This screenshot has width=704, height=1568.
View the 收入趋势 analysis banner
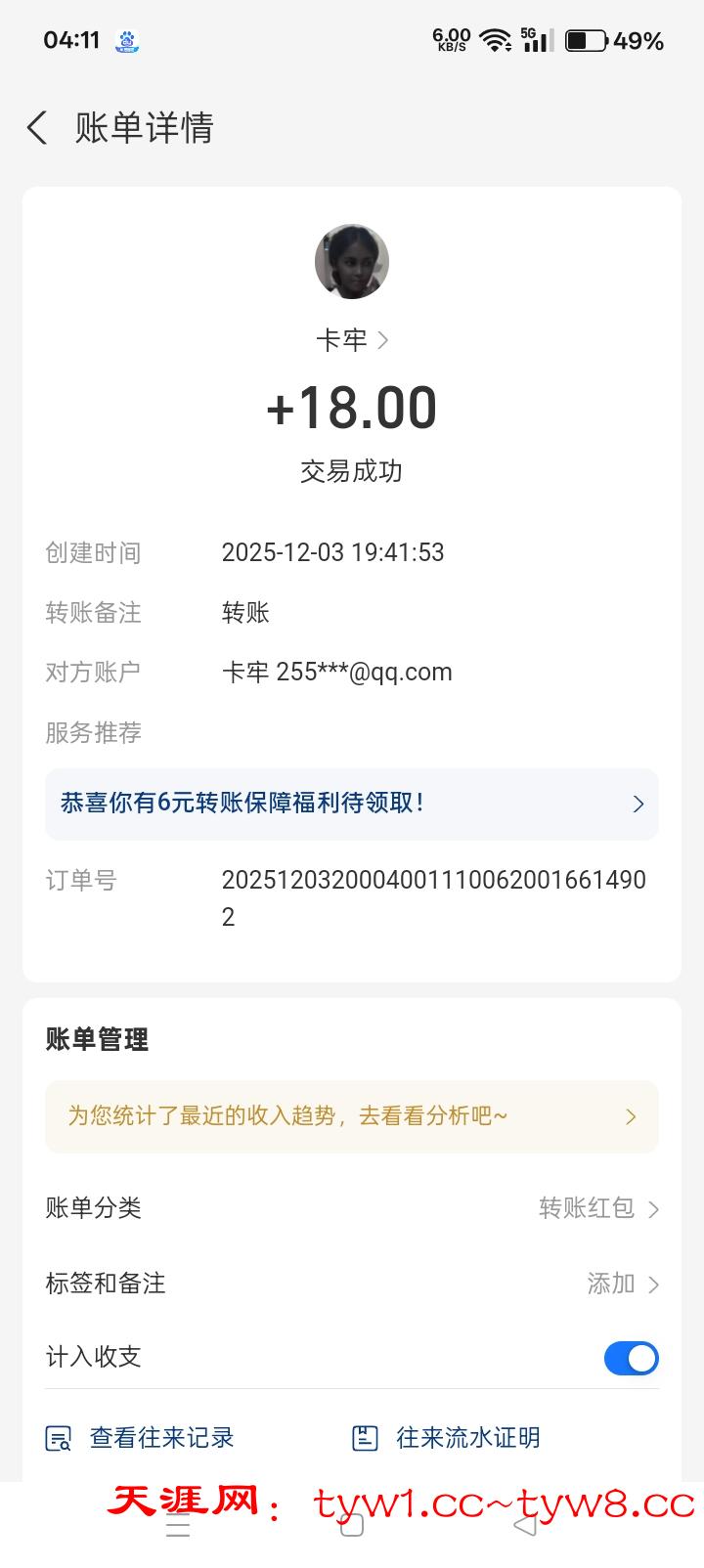(x=352, y=1116)
